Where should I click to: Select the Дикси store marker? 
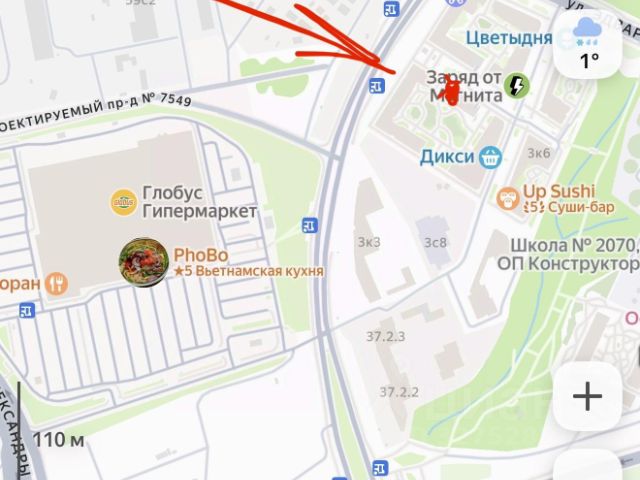click(x=490, y=156)
